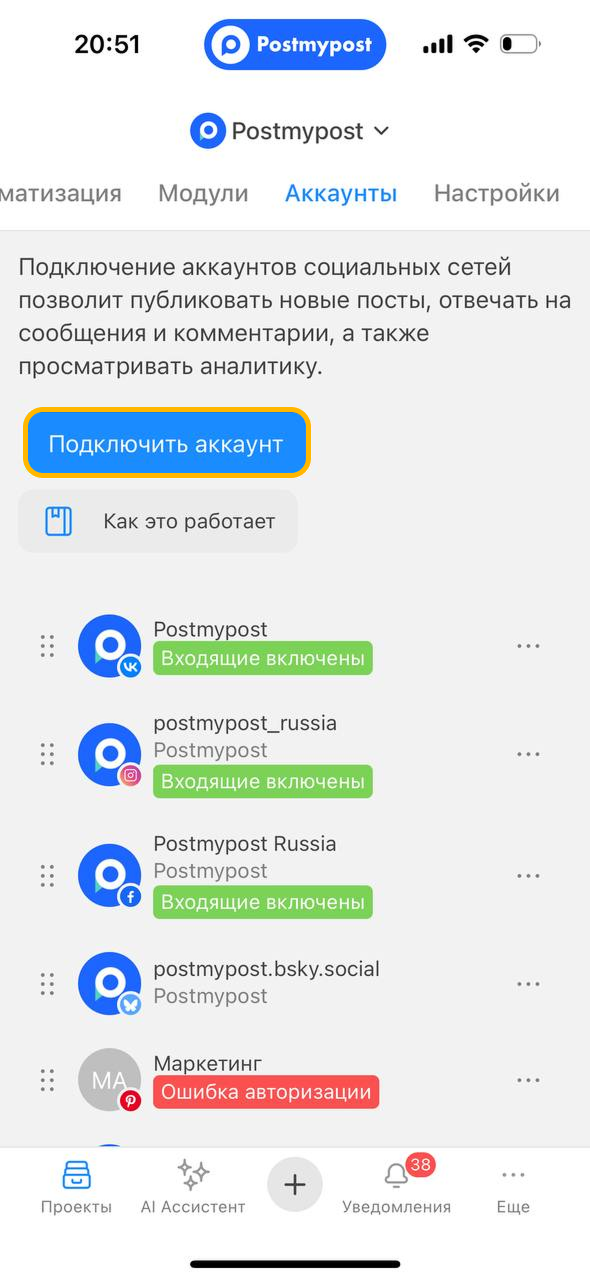590x1280 pixels.
Task: Tap the plus create button
Action: (x=294, y=1185)
